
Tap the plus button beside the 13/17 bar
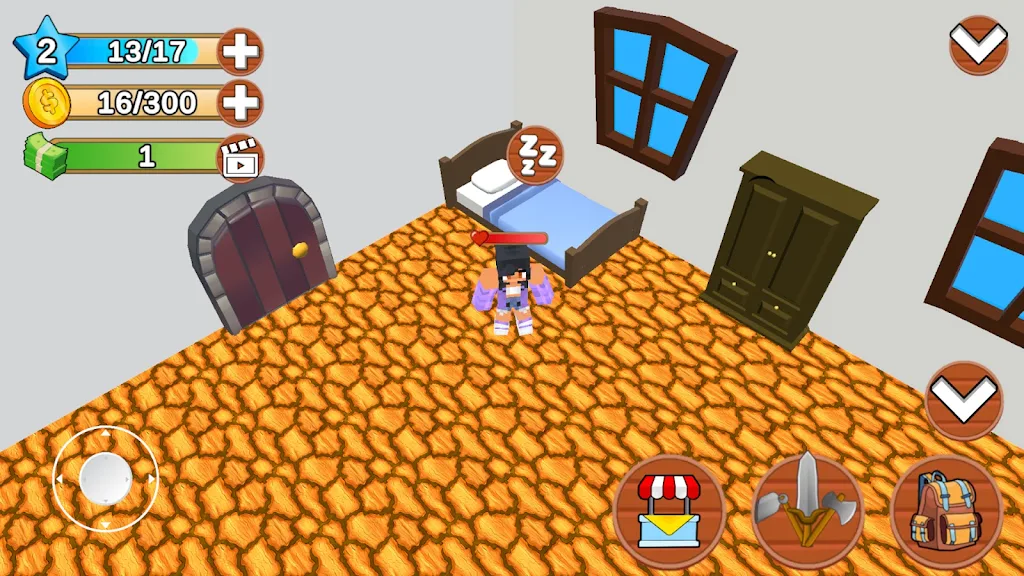pyautogui.click(x=240, y=52)
